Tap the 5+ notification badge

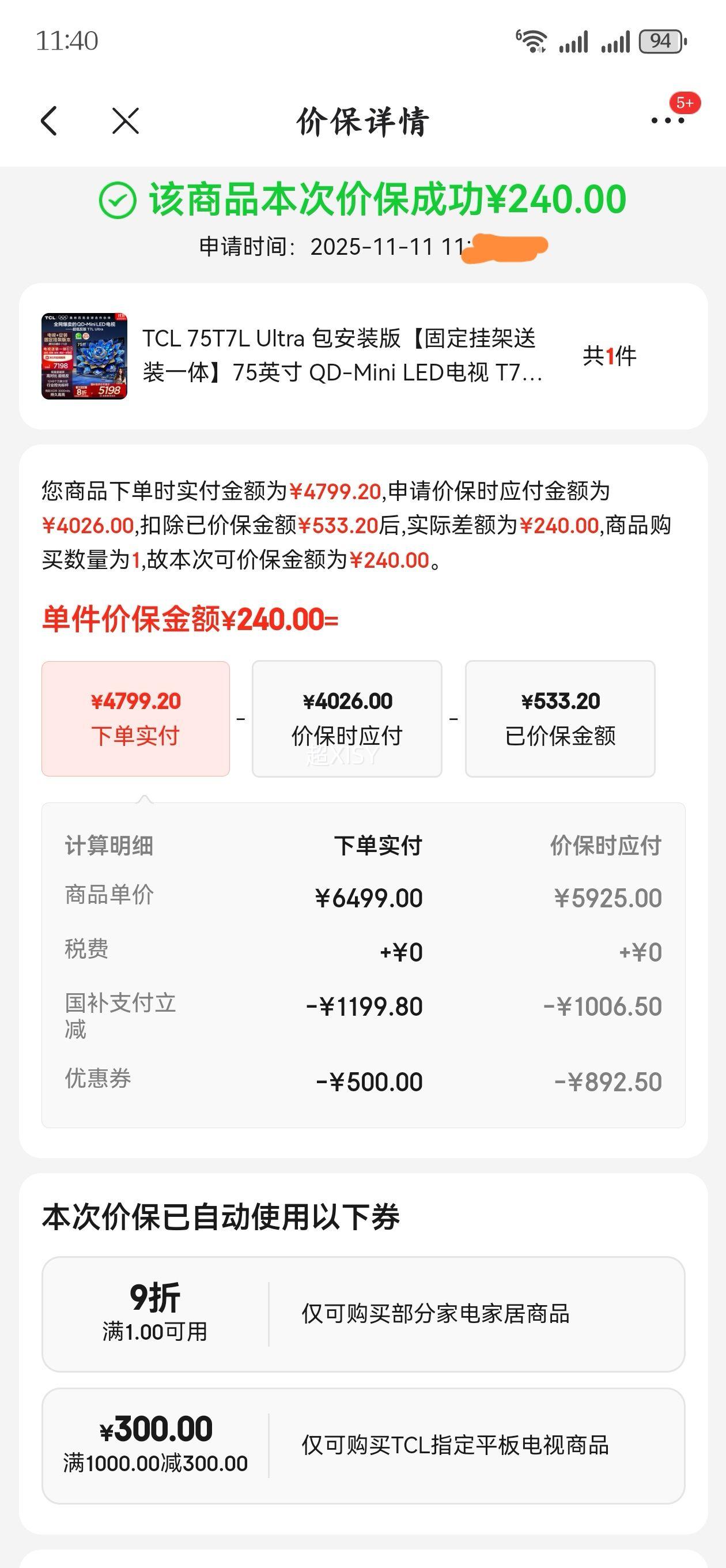pos(686,102)
